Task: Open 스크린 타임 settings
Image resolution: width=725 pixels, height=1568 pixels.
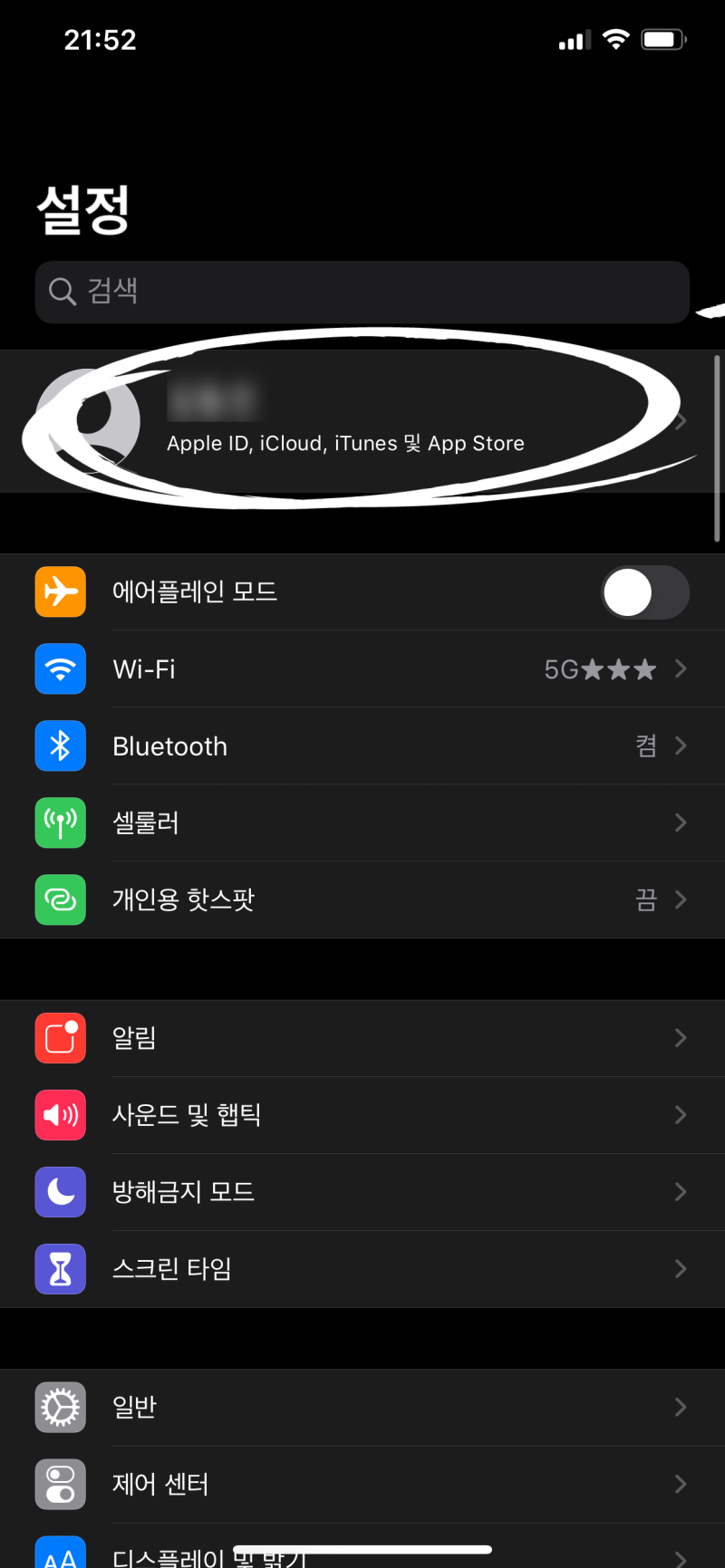Action: click(362, 1269)
